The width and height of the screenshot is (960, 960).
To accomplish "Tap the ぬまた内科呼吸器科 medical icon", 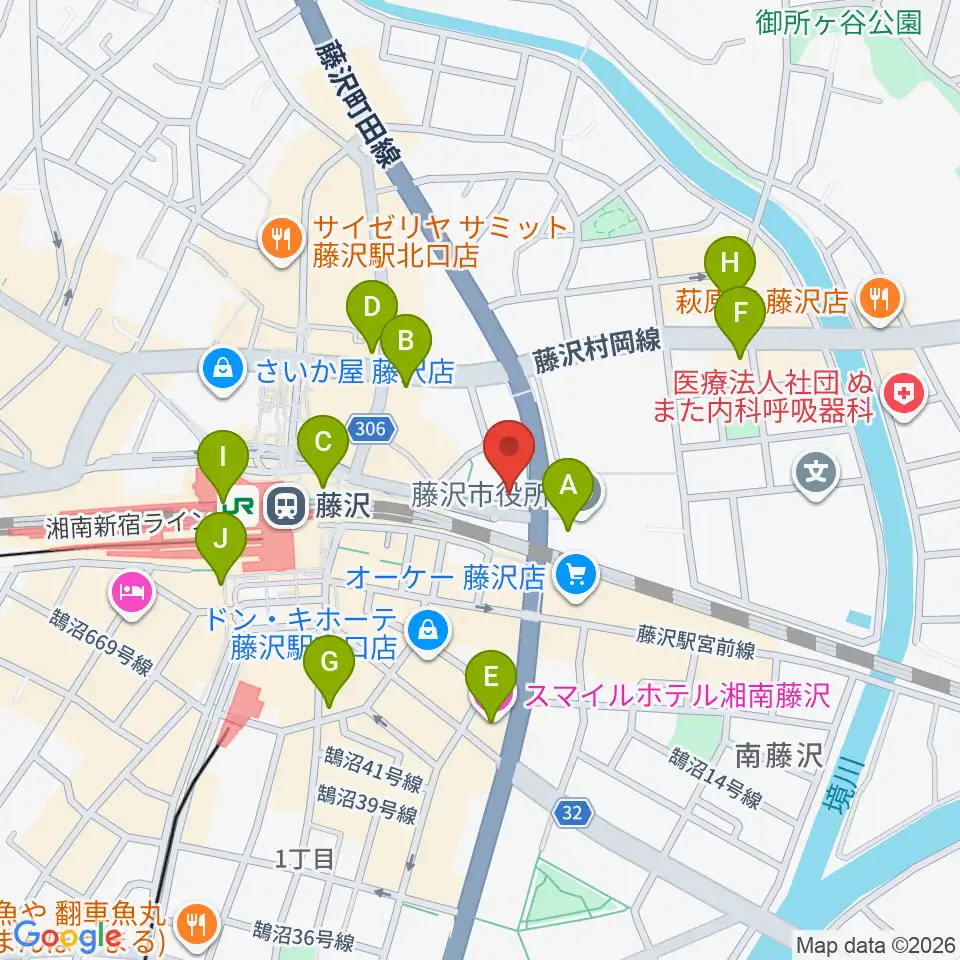I will click(x=904, y=395).
